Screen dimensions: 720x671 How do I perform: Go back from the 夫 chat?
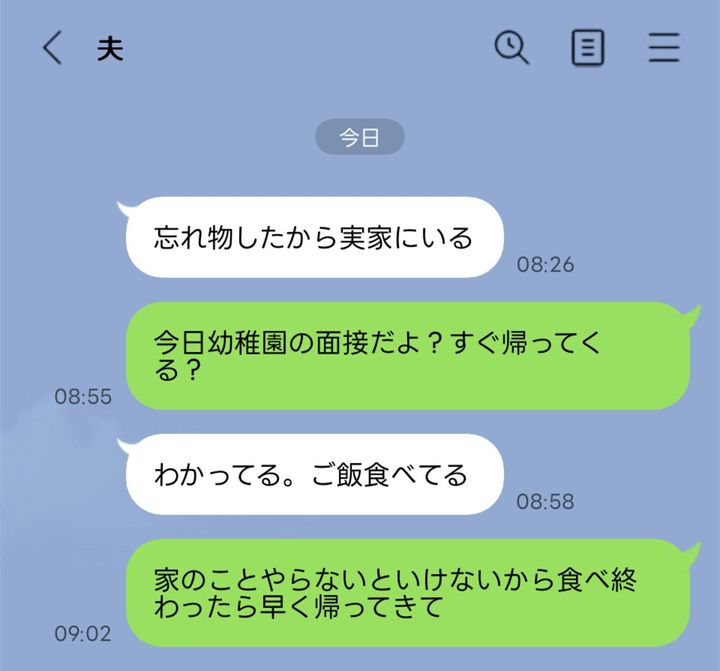pyautogui.click(x=52, y=48)
